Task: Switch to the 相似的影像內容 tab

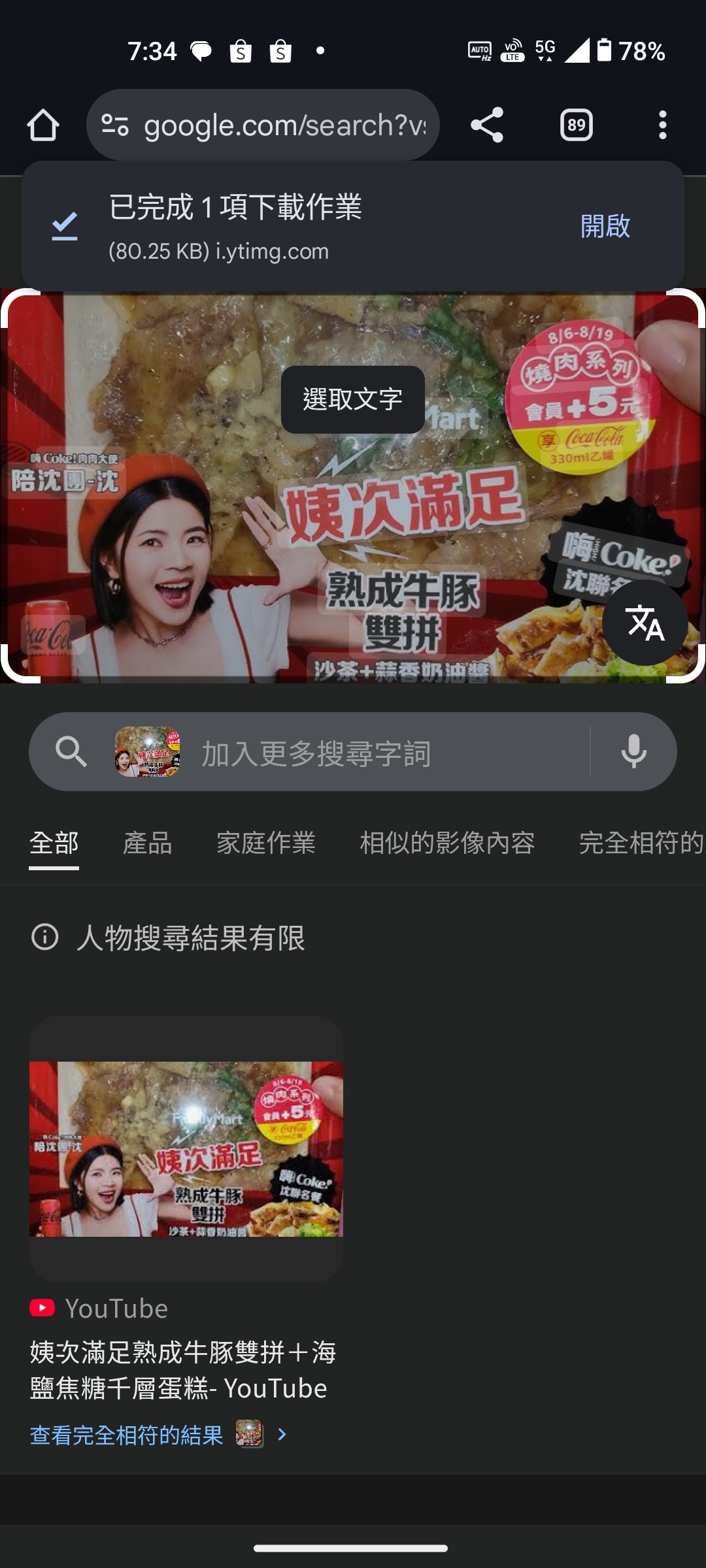Action: (447, 843)
